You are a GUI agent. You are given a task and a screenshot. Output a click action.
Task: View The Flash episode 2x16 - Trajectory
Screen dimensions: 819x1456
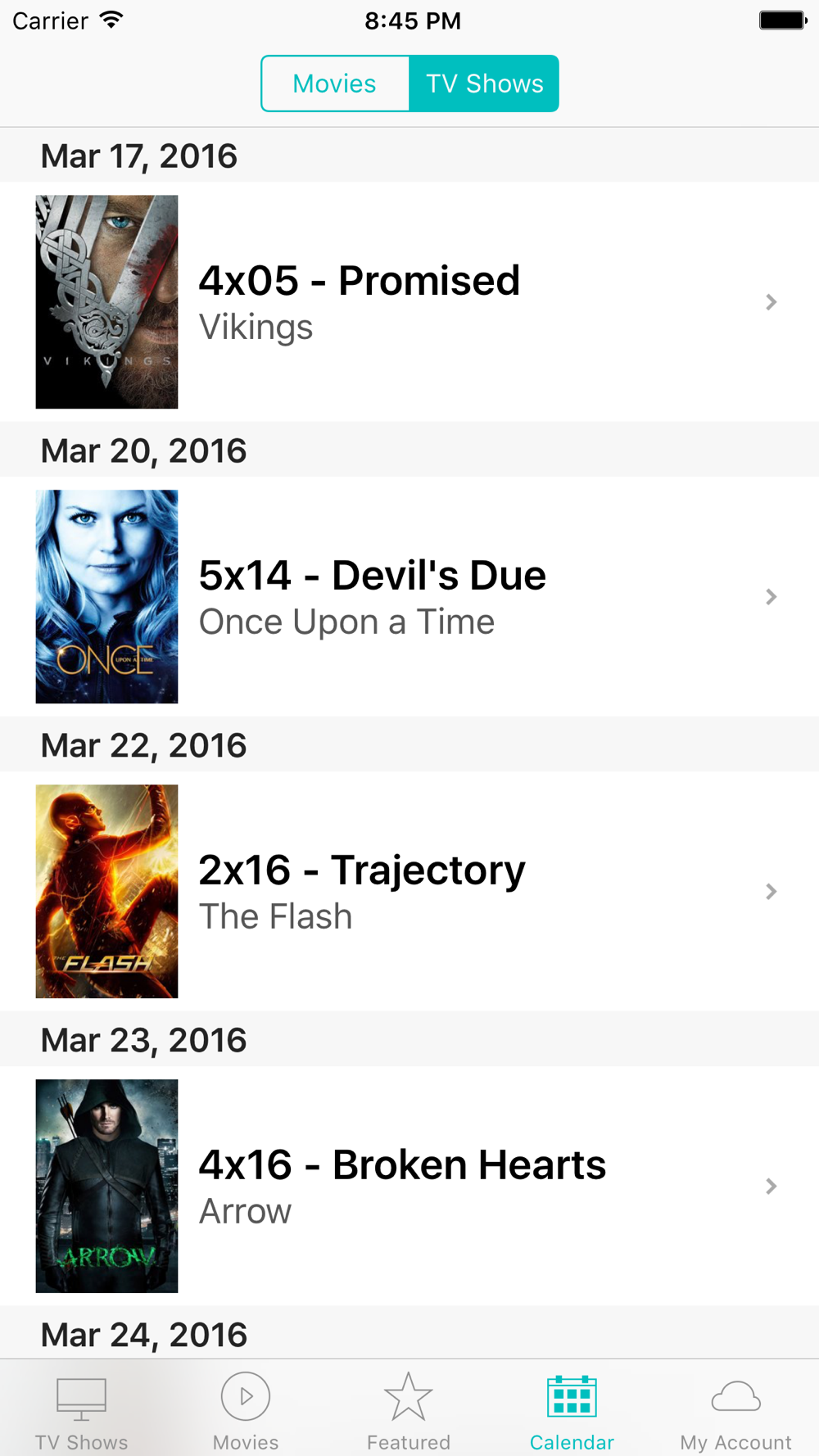(409, 891)
